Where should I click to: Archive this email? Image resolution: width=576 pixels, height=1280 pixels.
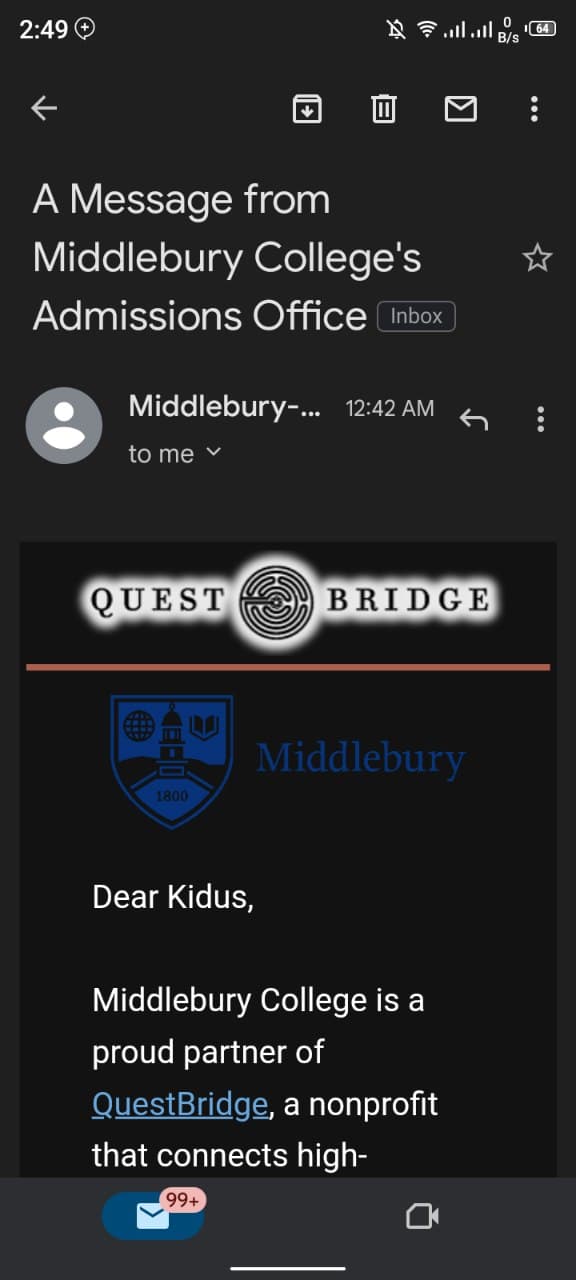coord(307,108)
